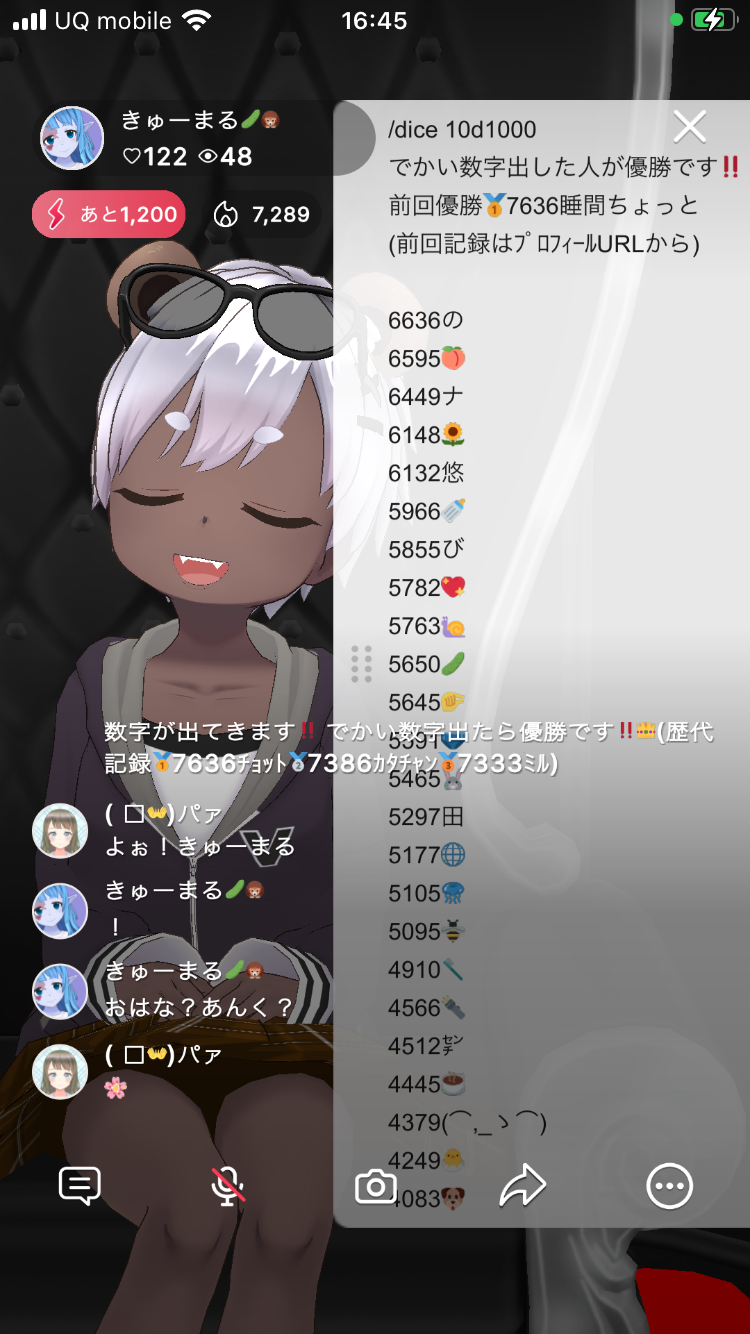Share this live stream
The image size is (750, 1334).
tap(522, 1187)
